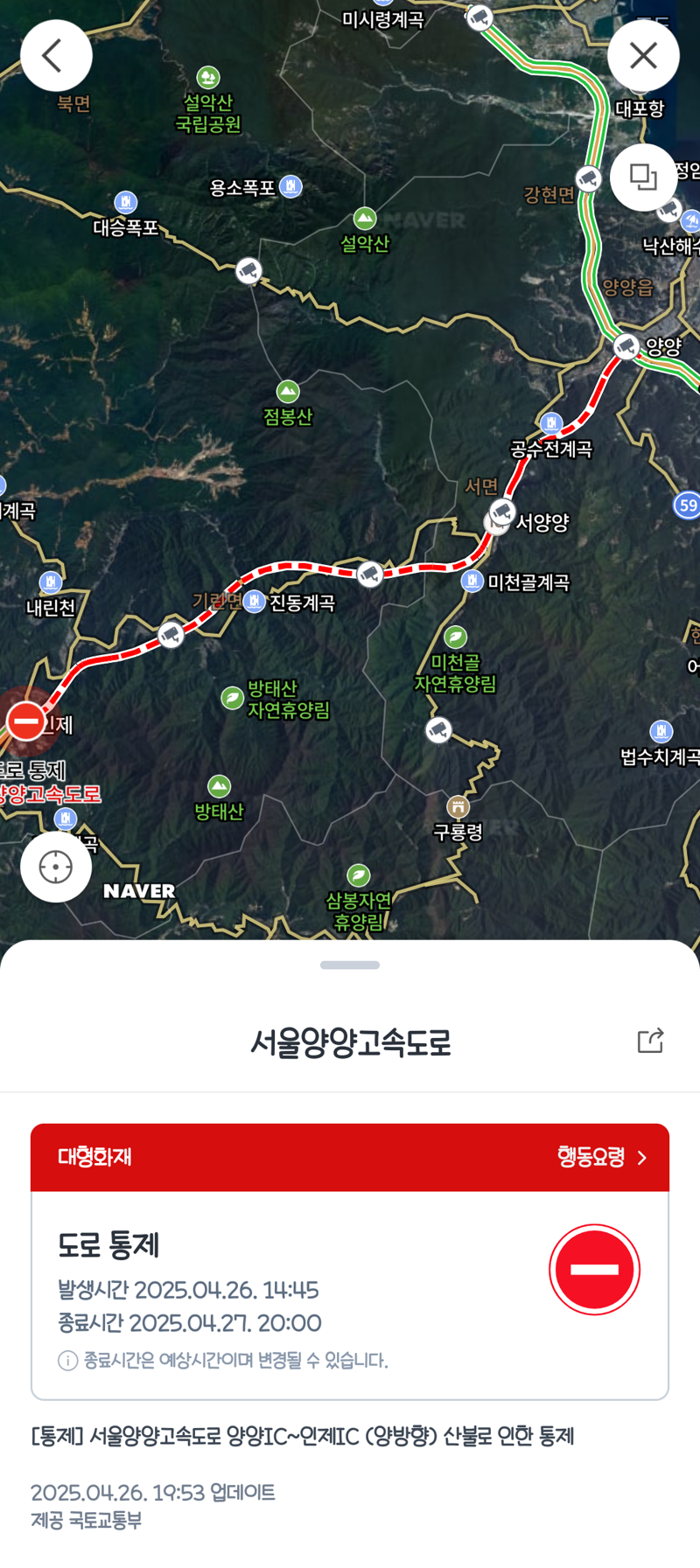The height and width of the screenshot is (1568, 700).
Task: Open the CCTV camera near 구룡령
Action: 438,730
